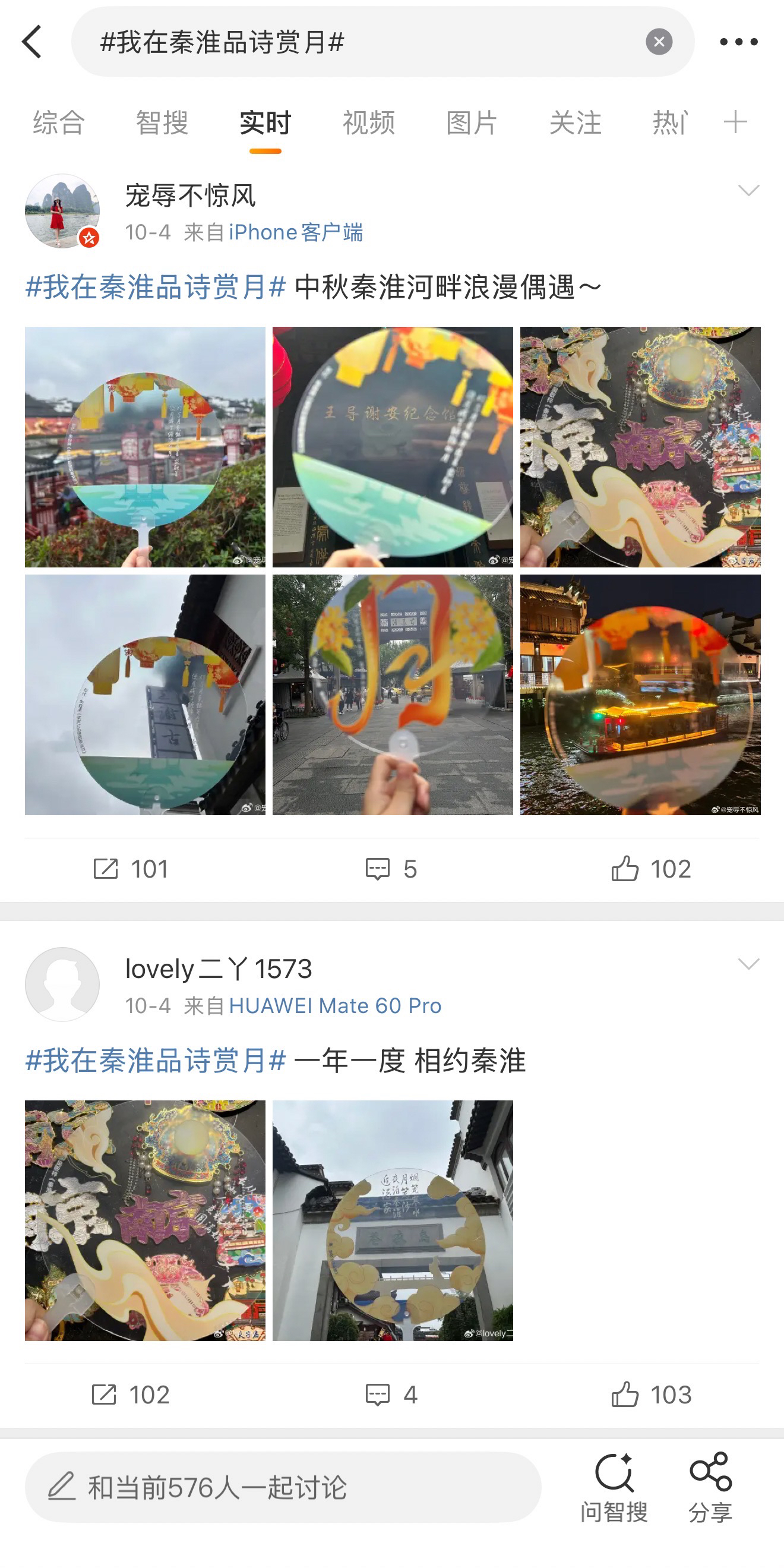784x1568 pixels.
Task: Switch to the 综合 tab
Action: [58, 123]
